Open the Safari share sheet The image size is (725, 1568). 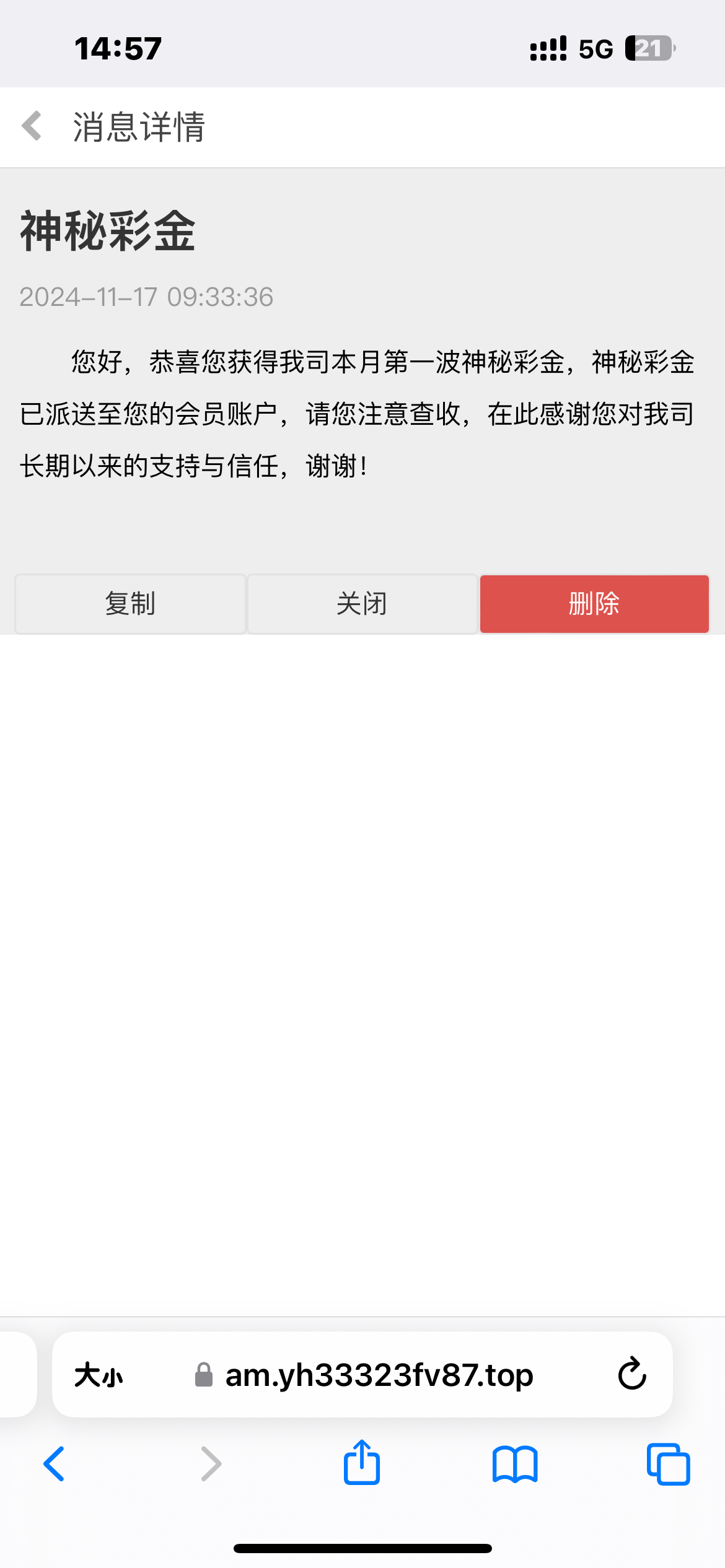pyautogui.click(x=362, y=1463)
